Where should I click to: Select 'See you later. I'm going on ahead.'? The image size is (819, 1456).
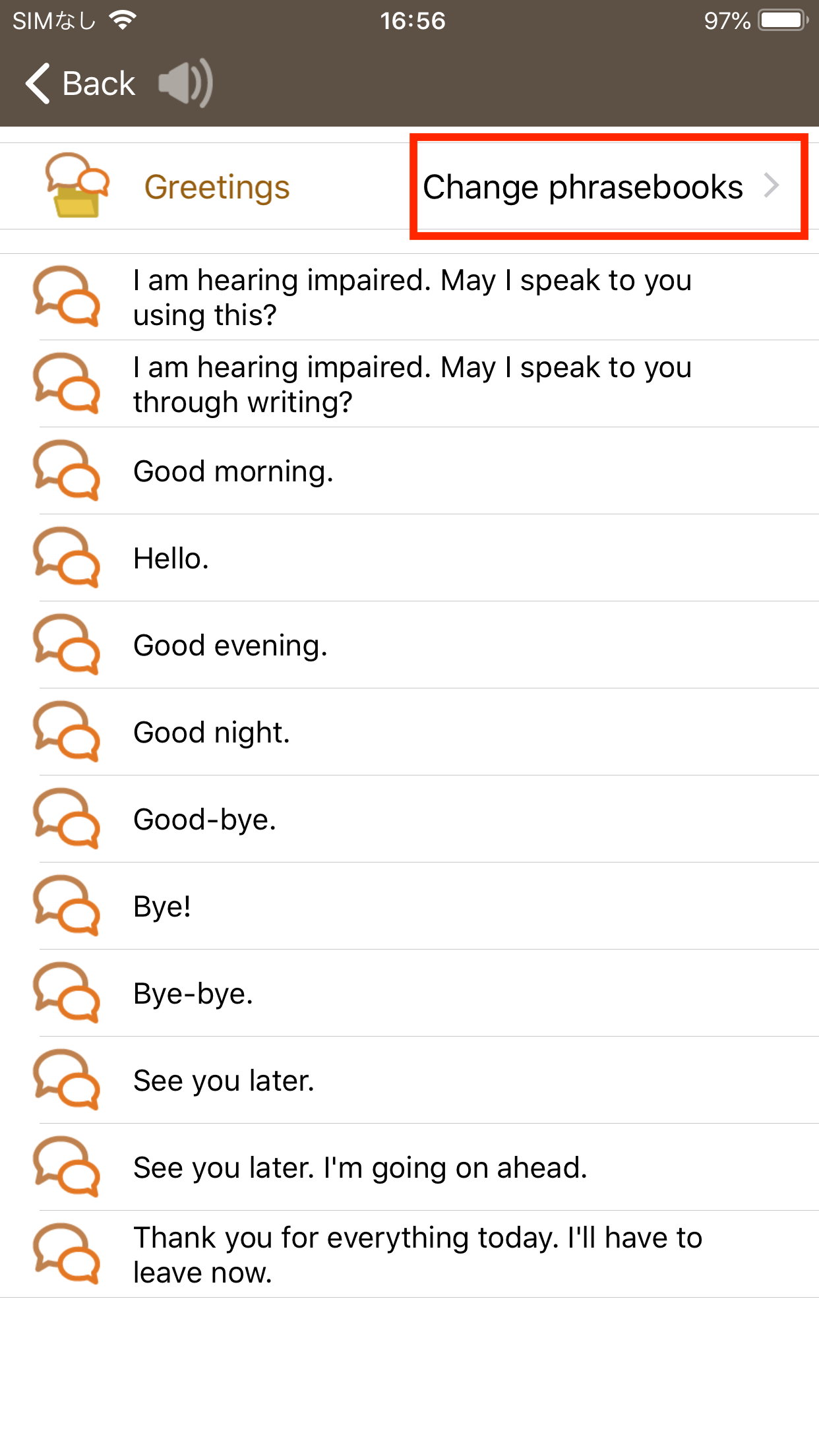pyautogui.click(x=409, y=1168)
